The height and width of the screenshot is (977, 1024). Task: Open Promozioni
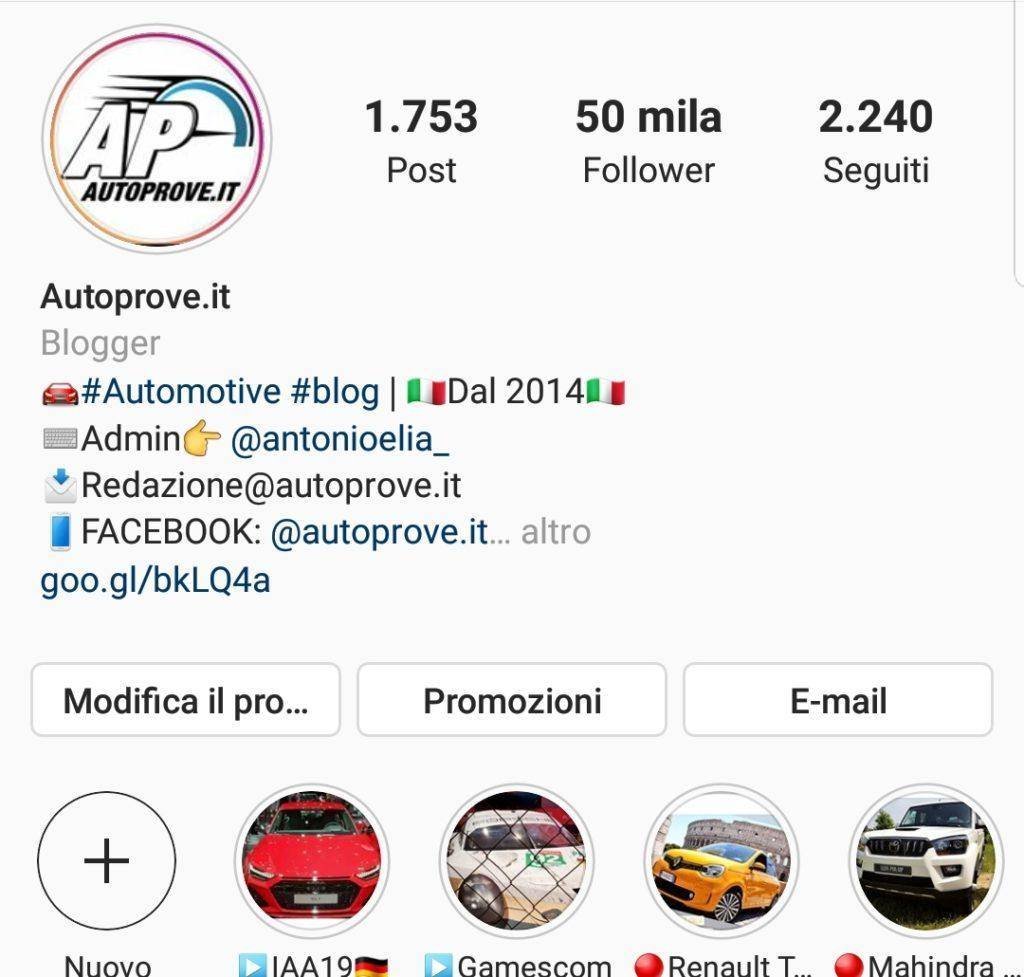pos(512,700)
